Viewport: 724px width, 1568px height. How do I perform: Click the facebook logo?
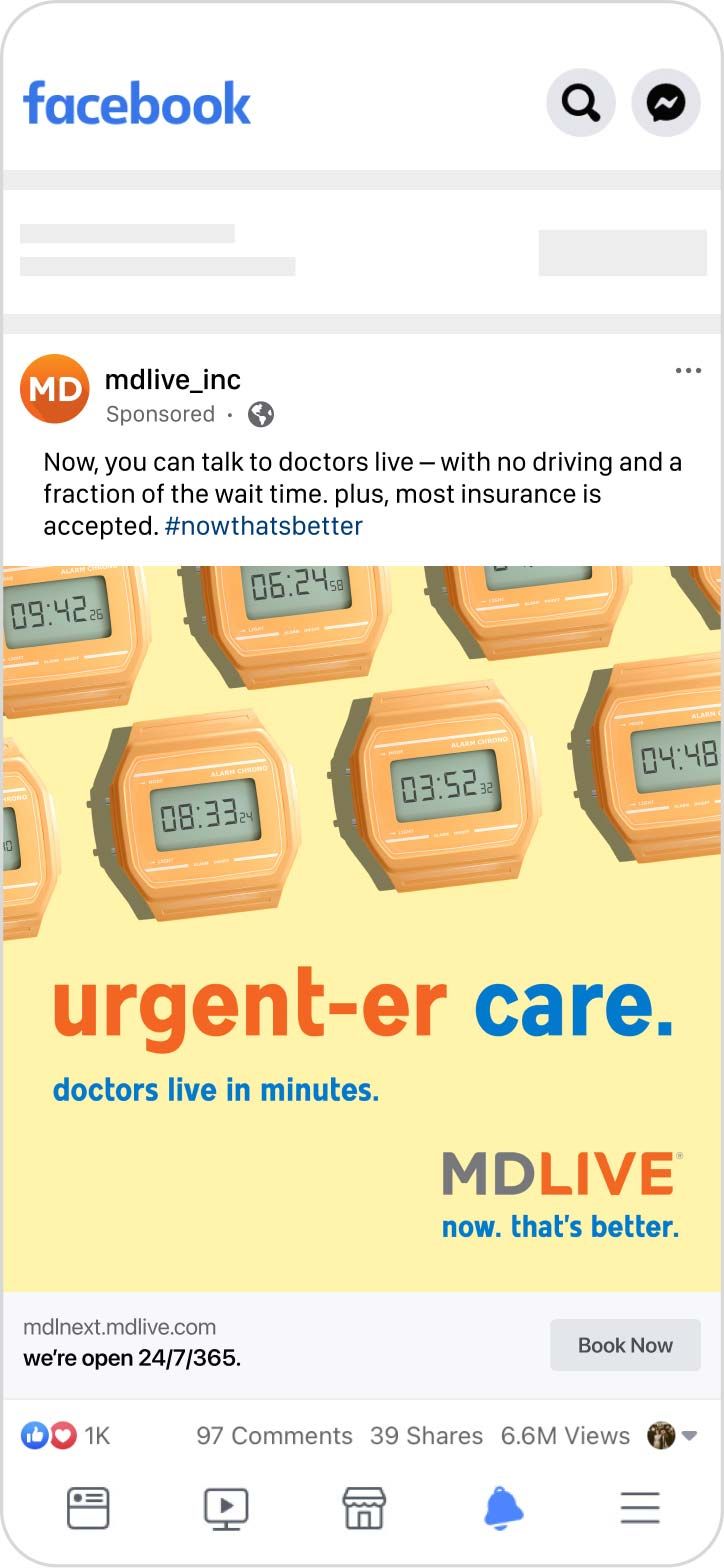click(x=137, y=101)
